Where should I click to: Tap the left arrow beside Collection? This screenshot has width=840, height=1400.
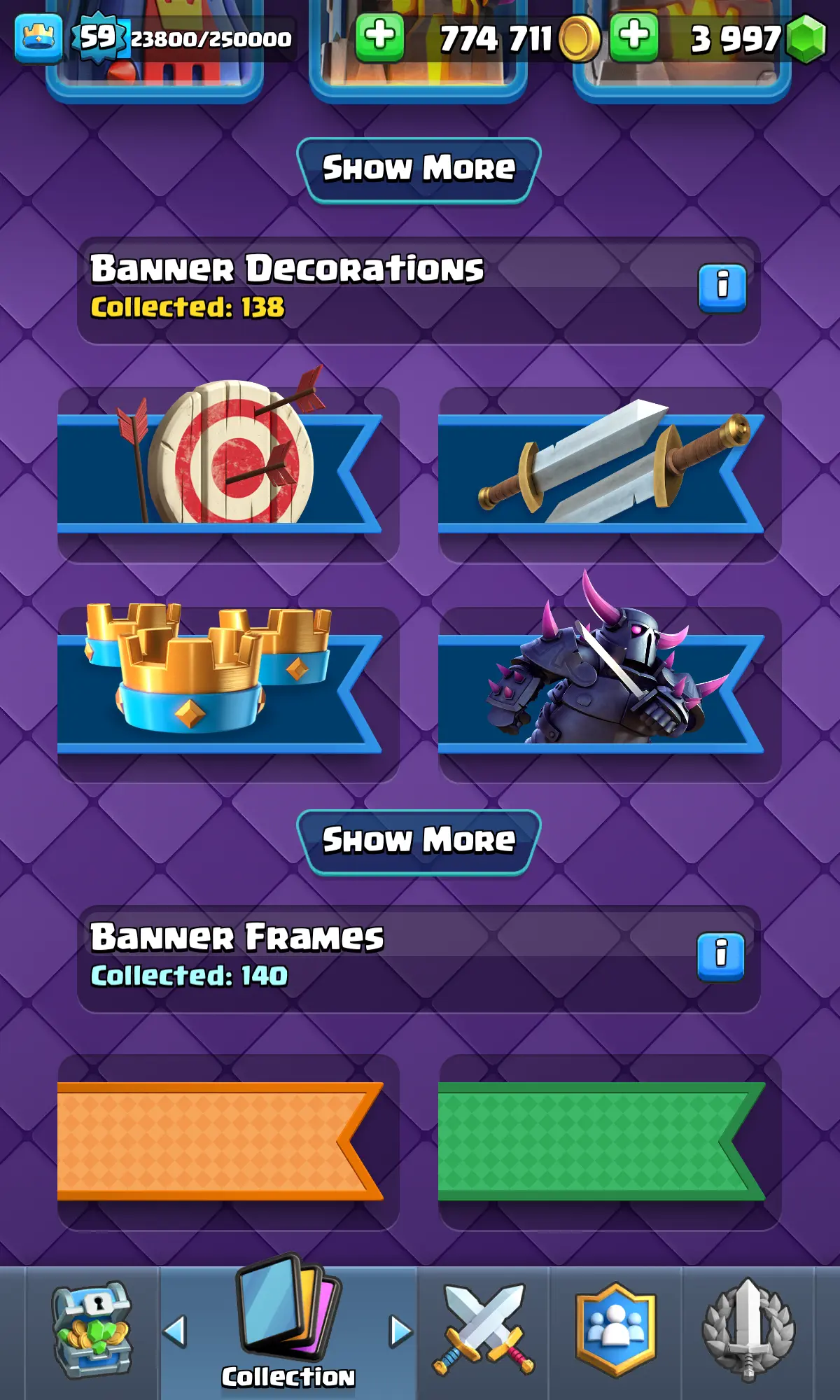pyautogui.click(x=175, y=1331)
